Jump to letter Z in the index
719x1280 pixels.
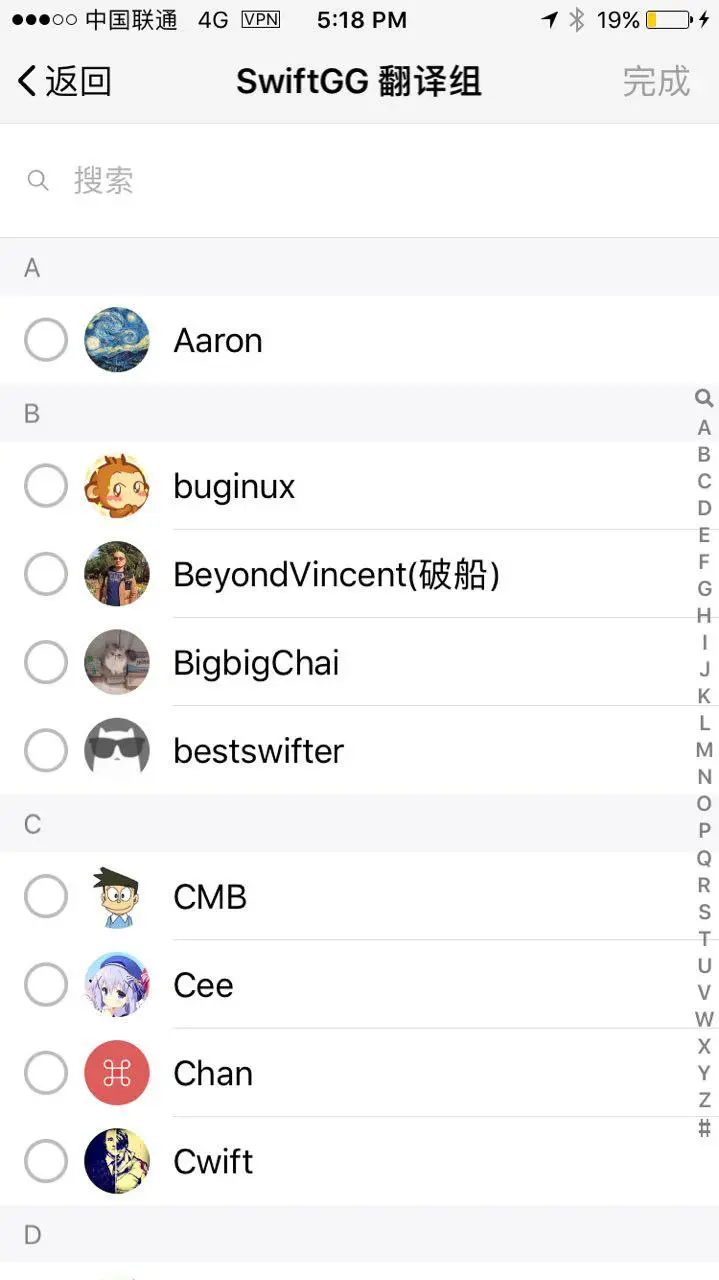pyautogui.click(x=704, y=1100)
